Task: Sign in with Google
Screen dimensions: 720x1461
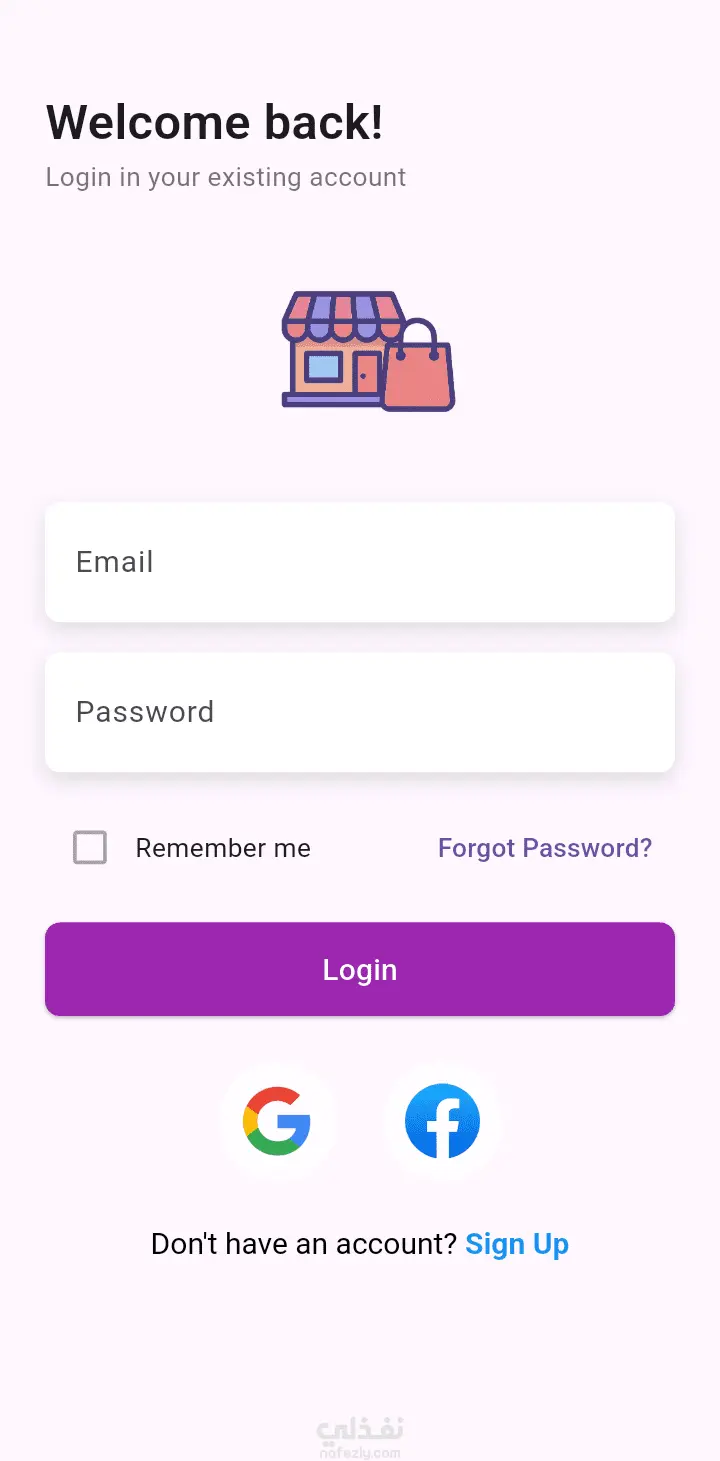Action: coord(277,1121)
